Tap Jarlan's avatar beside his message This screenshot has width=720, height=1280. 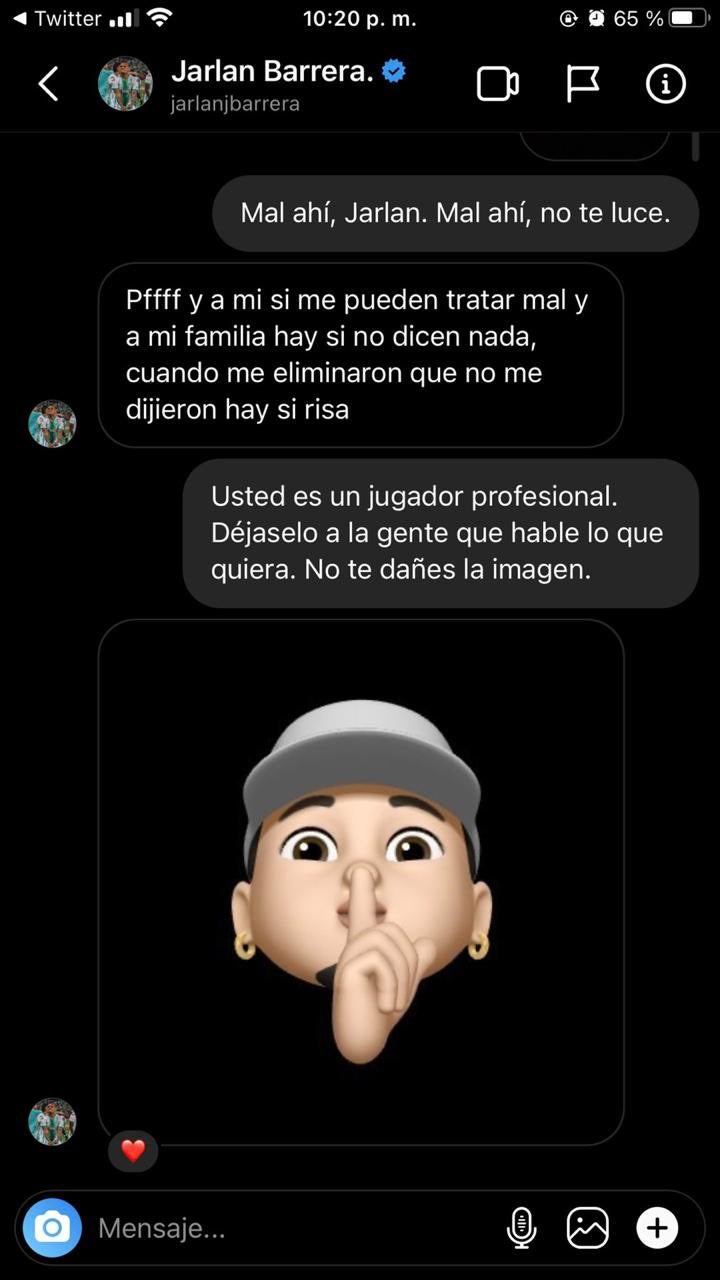click(51, 423)
